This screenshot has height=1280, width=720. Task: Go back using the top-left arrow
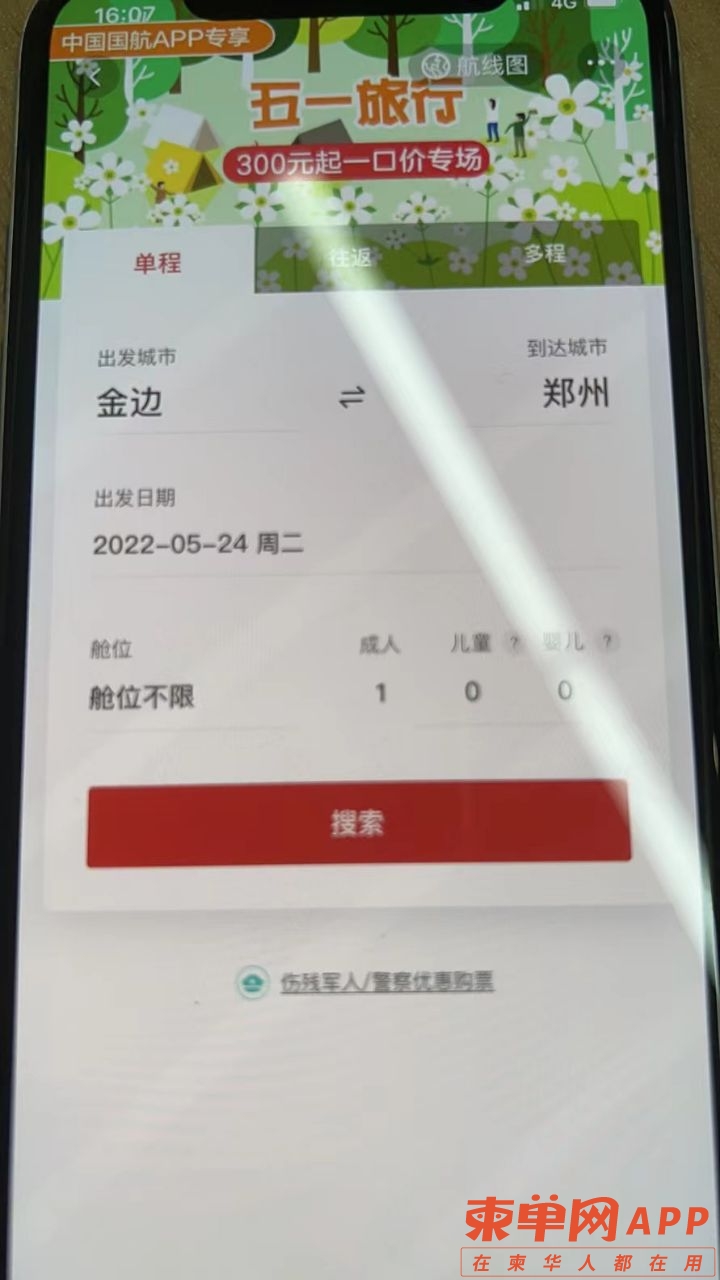[94, 76]
